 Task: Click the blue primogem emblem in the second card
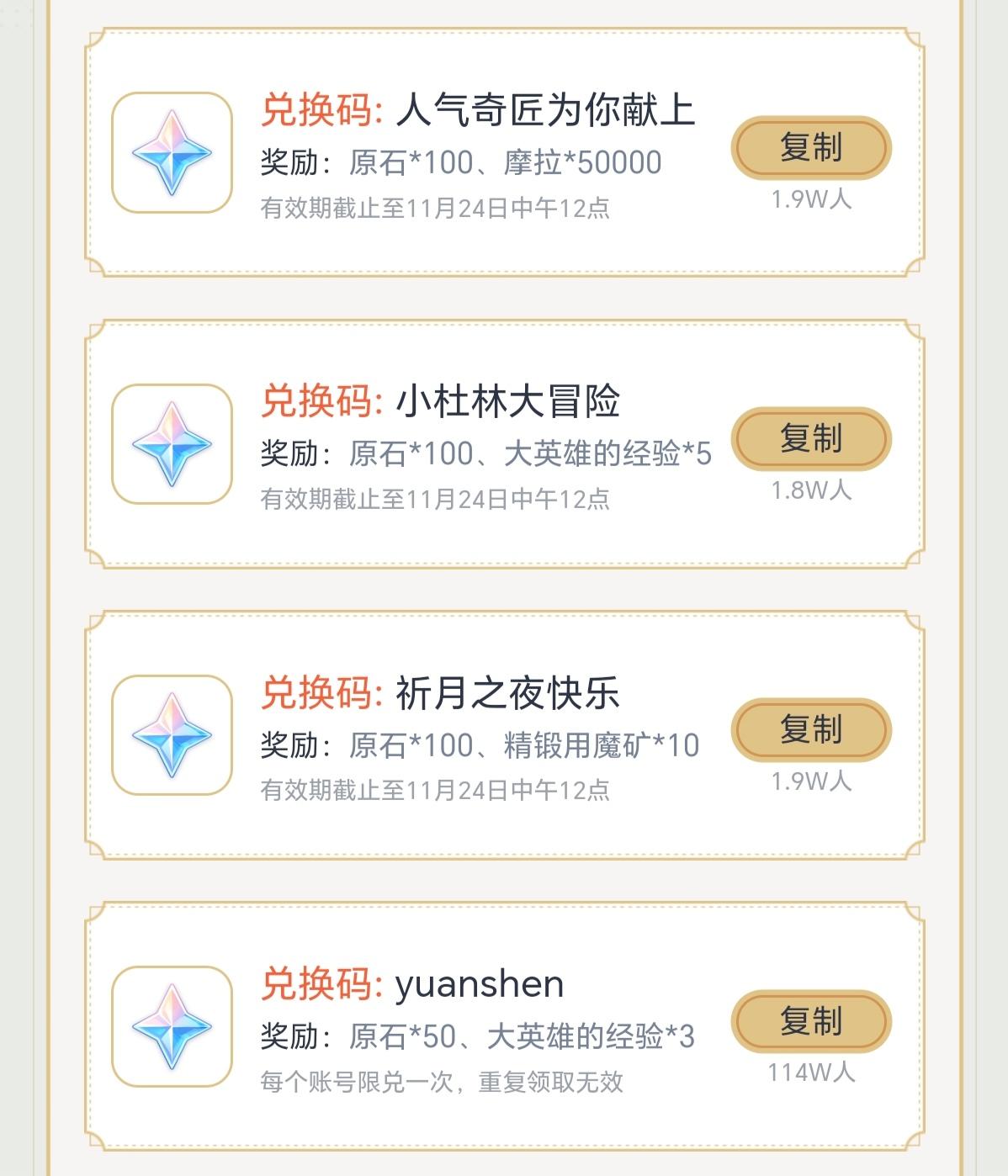click(168, 442)
